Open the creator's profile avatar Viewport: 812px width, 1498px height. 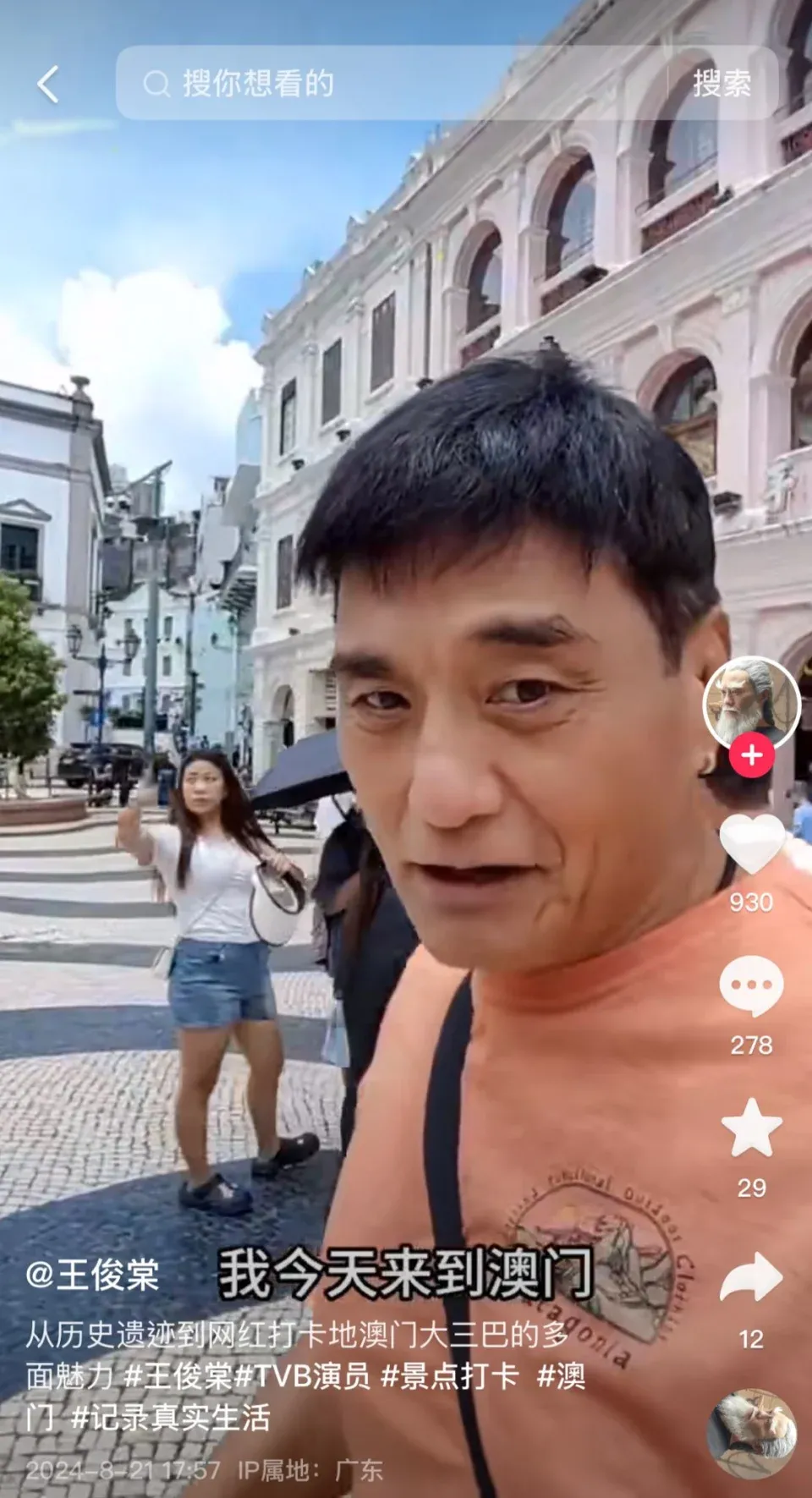coord(751,700)
